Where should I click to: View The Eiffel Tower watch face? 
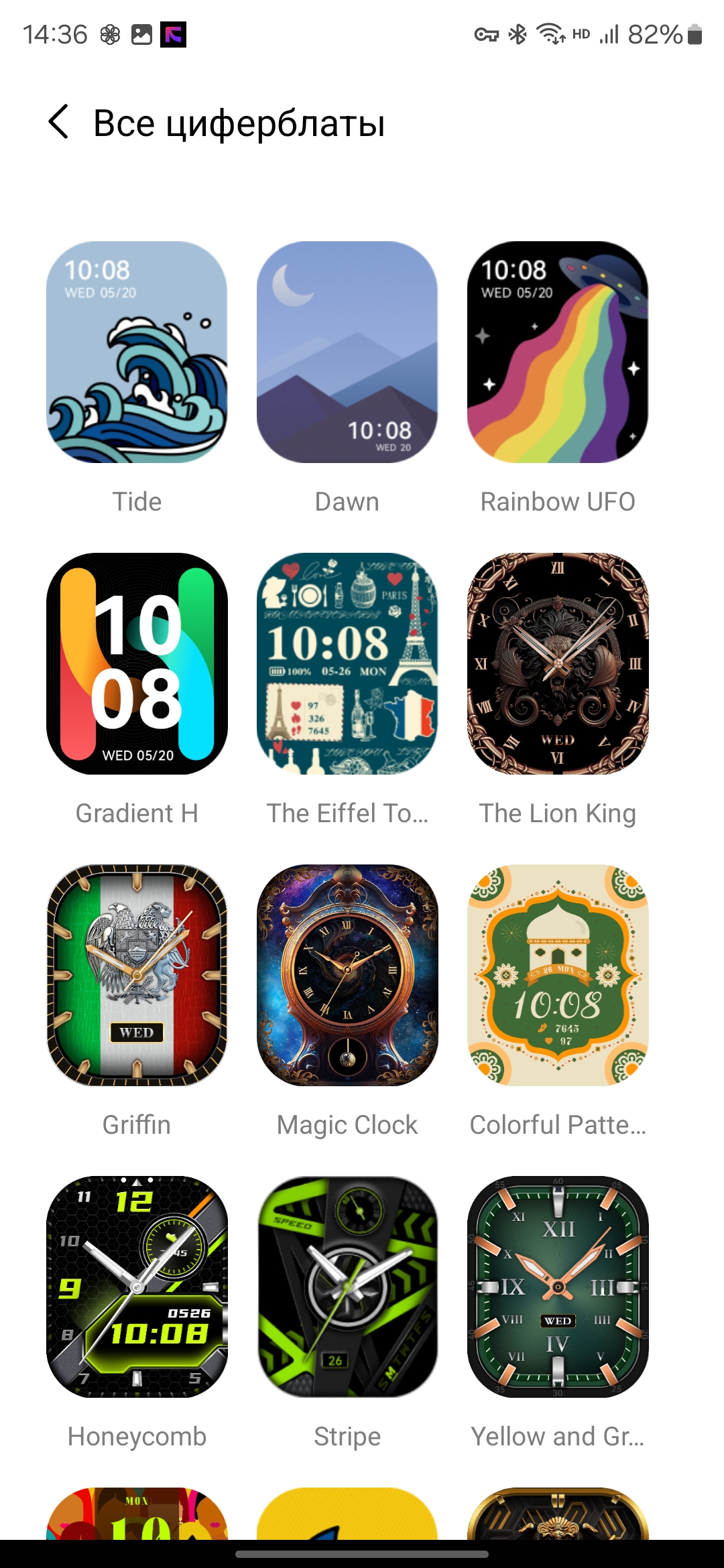[347, 664]
